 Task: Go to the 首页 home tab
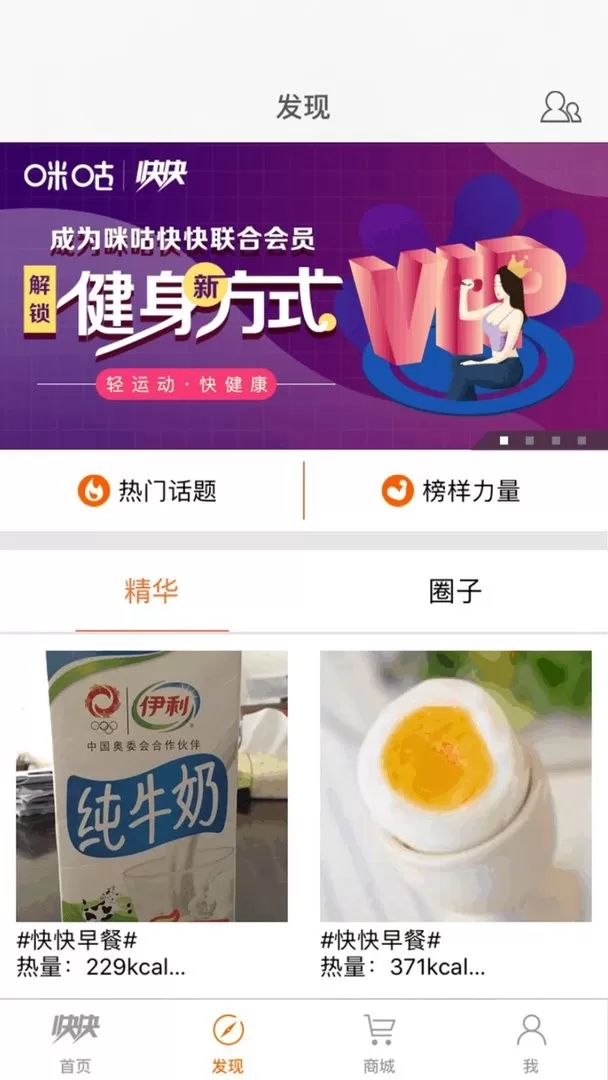click(x=76, y=1042)
